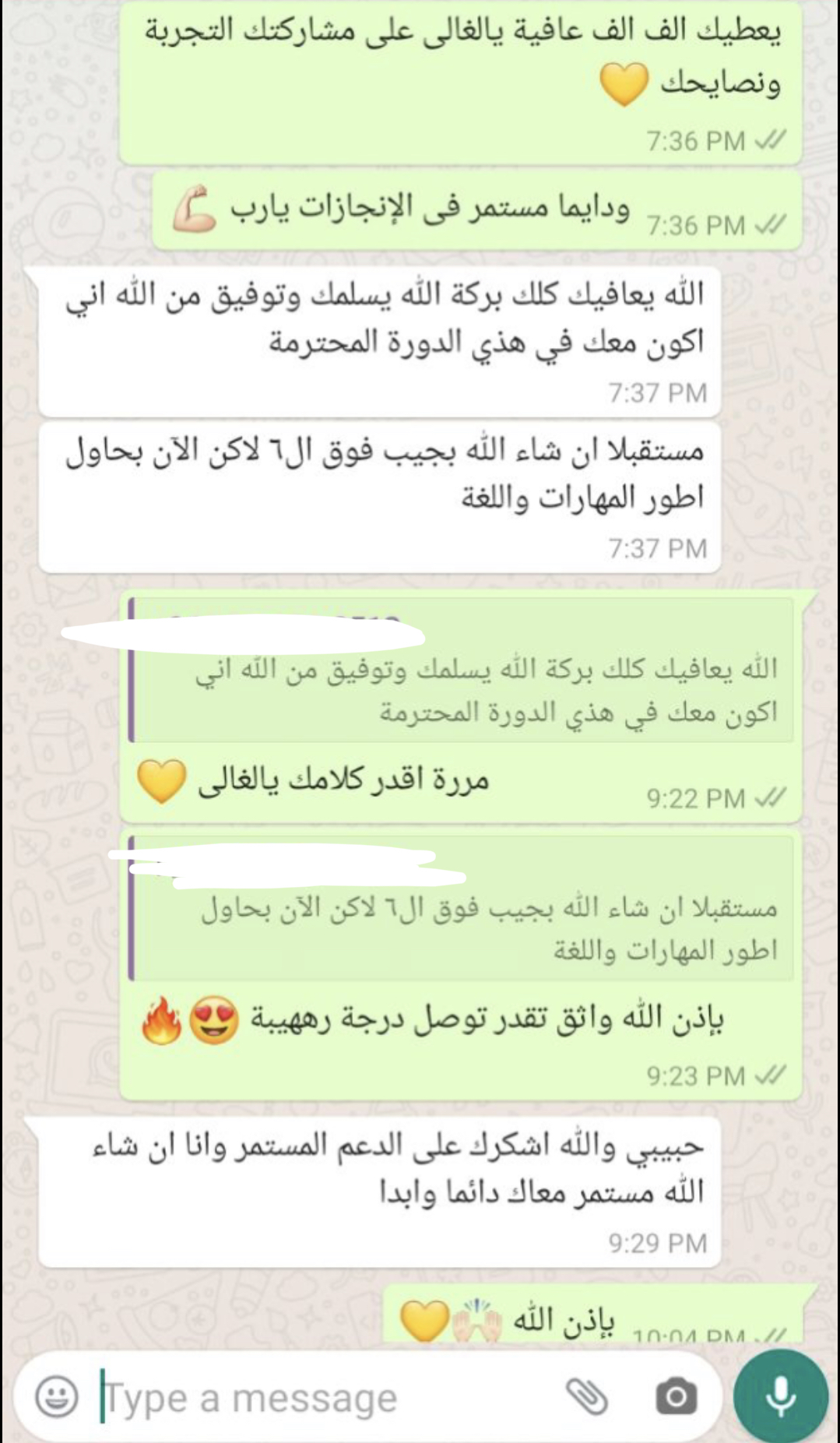Jump to quoted reply above 9:23 PM message
This screenshot has height=1443, width=840.
(x=461, y=909)
